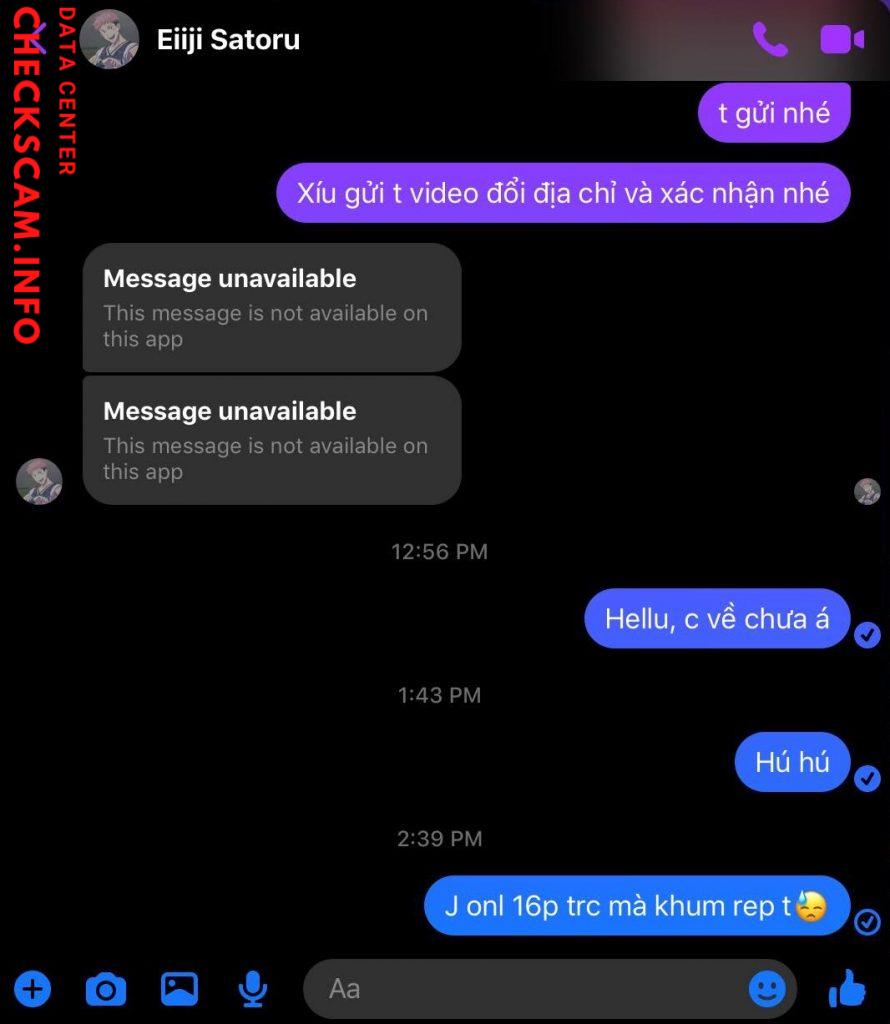Choose a photo from the gallery

180,990
